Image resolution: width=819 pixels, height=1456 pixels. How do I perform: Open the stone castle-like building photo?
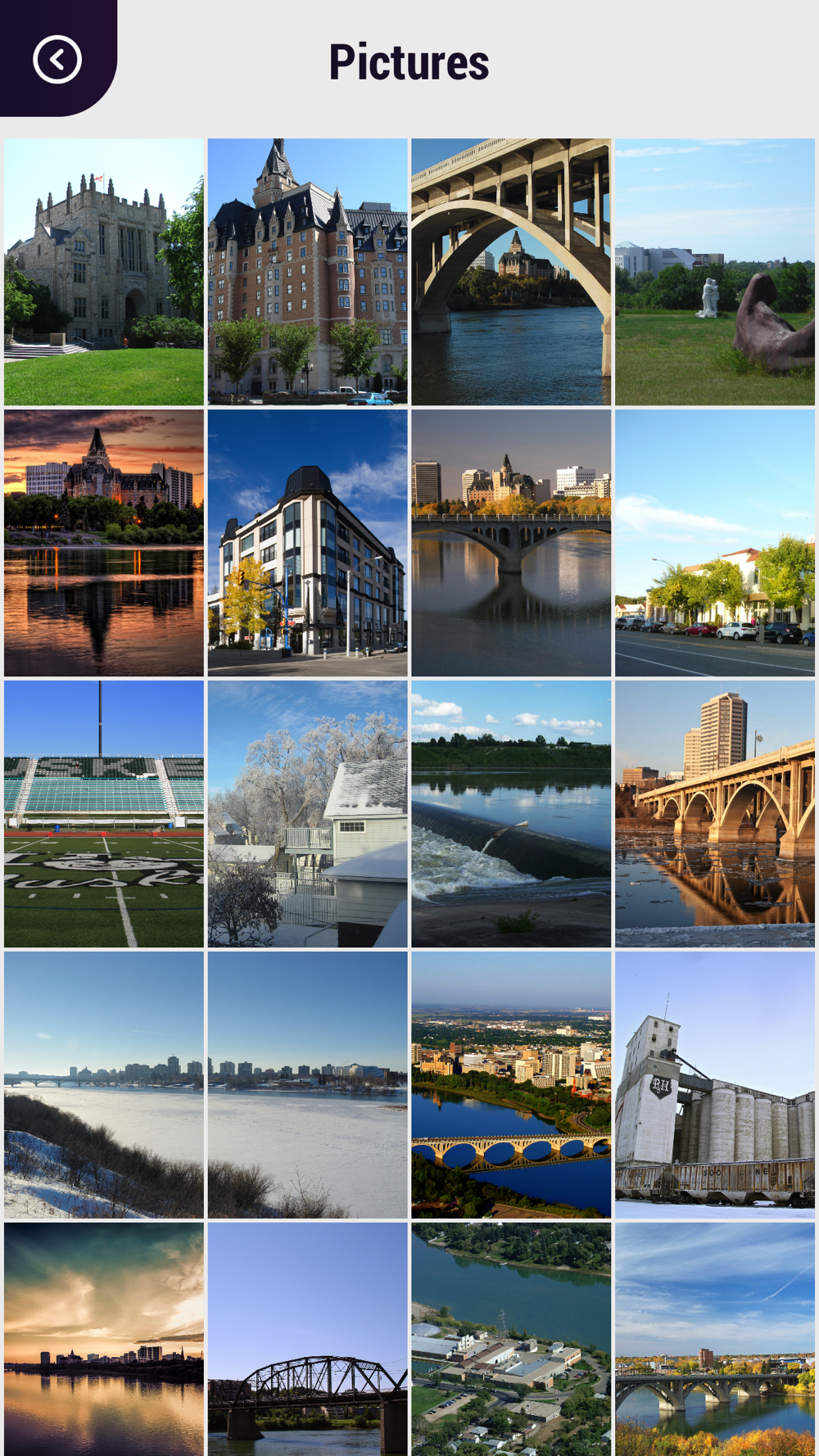104,272
